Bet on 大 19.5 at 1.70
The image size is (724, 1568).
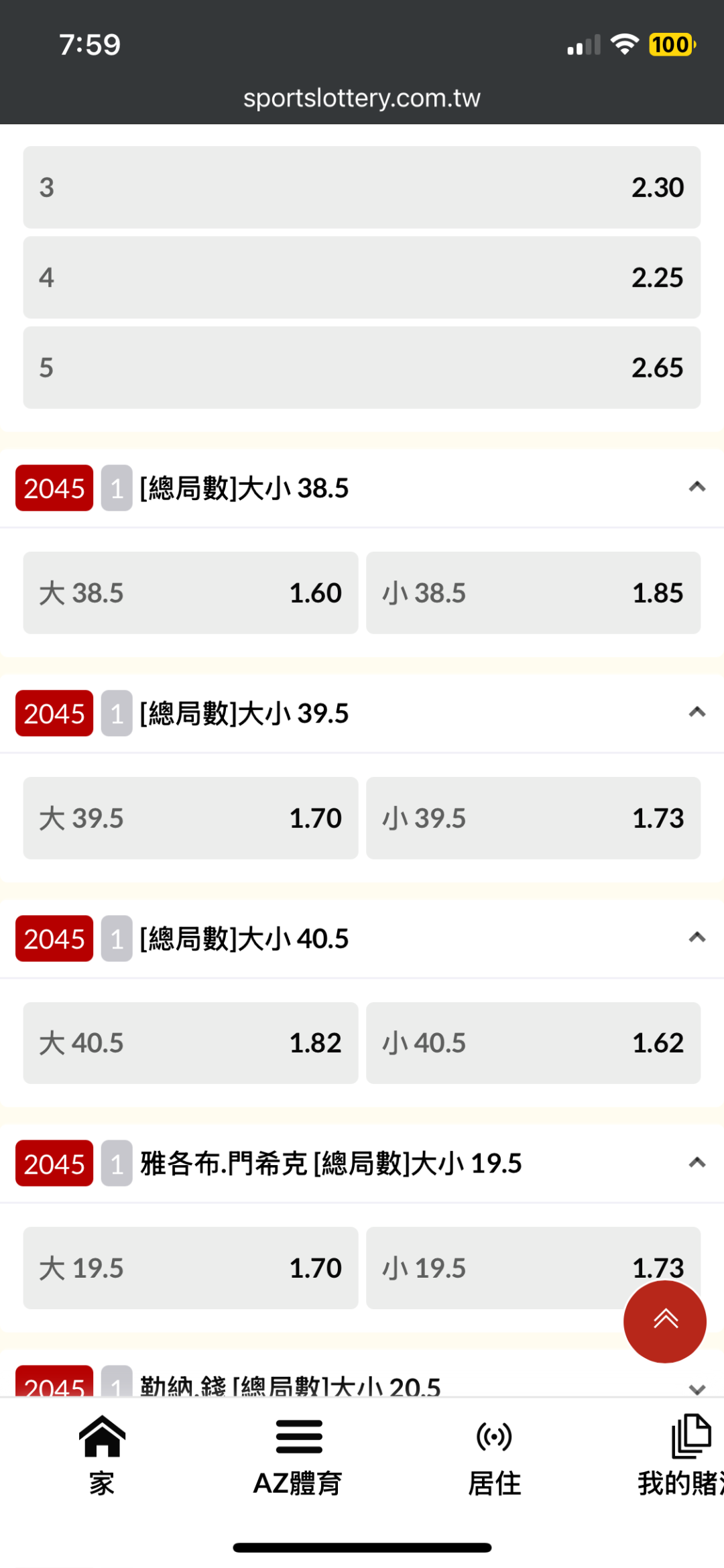190,1268
